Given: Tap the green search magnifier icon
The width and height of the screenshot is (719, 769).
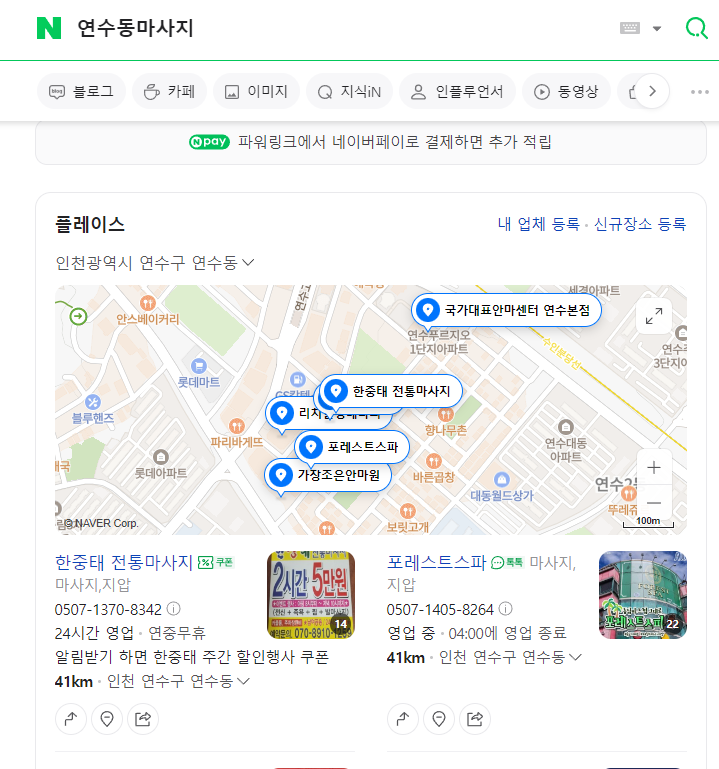Looking at the screenshot, I should pos(696,28).
